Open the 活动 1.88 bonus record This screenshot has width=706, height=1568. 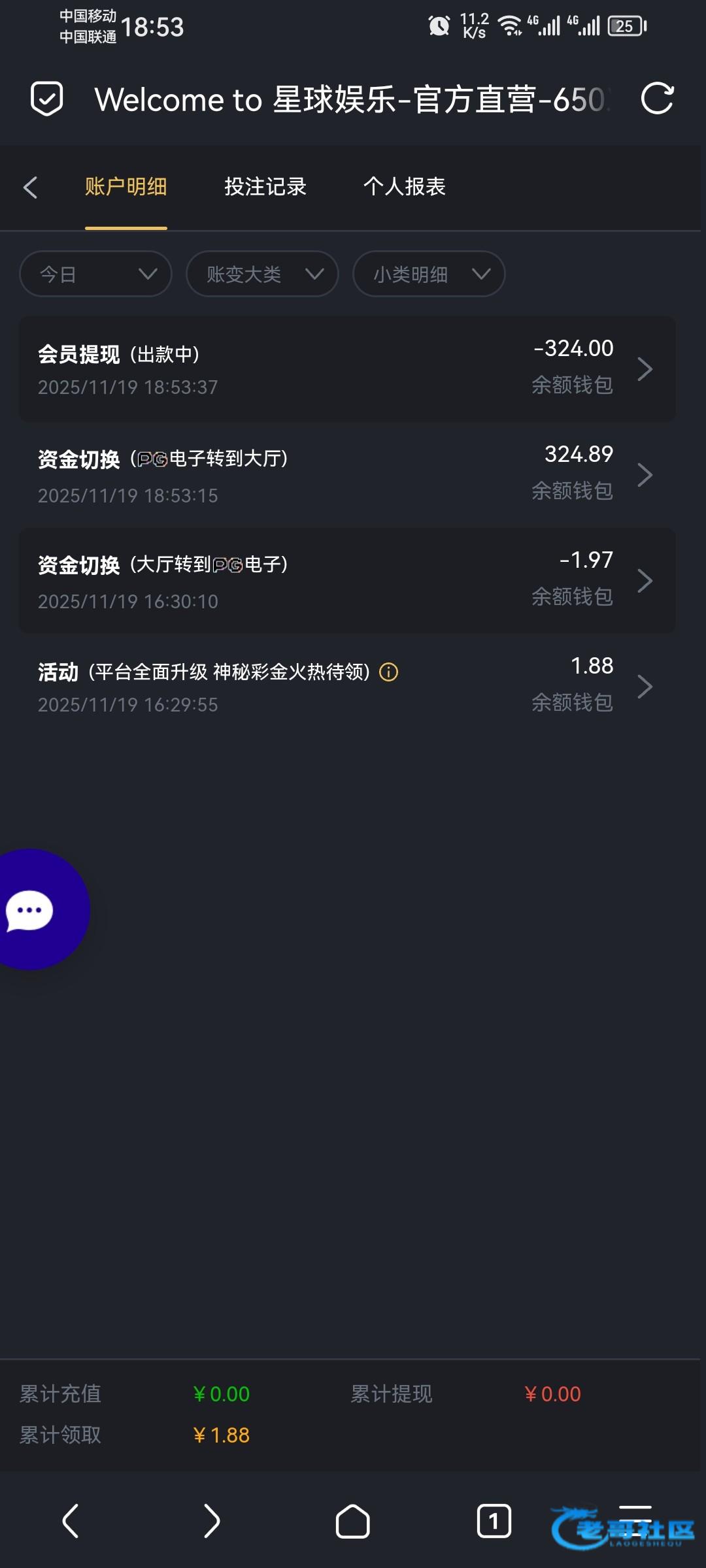(x=346, y=686)
